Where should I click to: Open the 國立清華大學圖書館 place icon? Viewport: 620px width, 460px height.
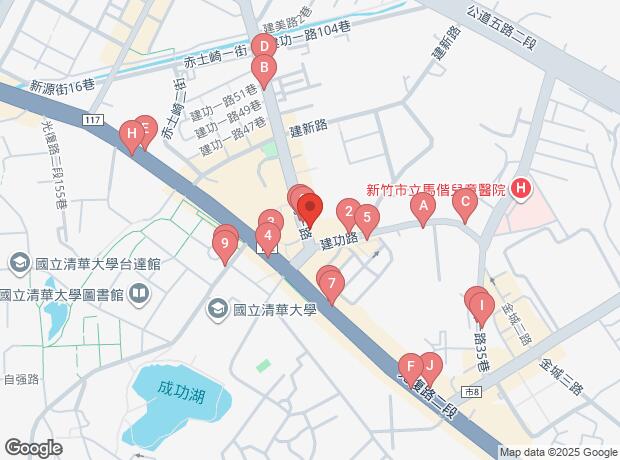pos(139,294)
